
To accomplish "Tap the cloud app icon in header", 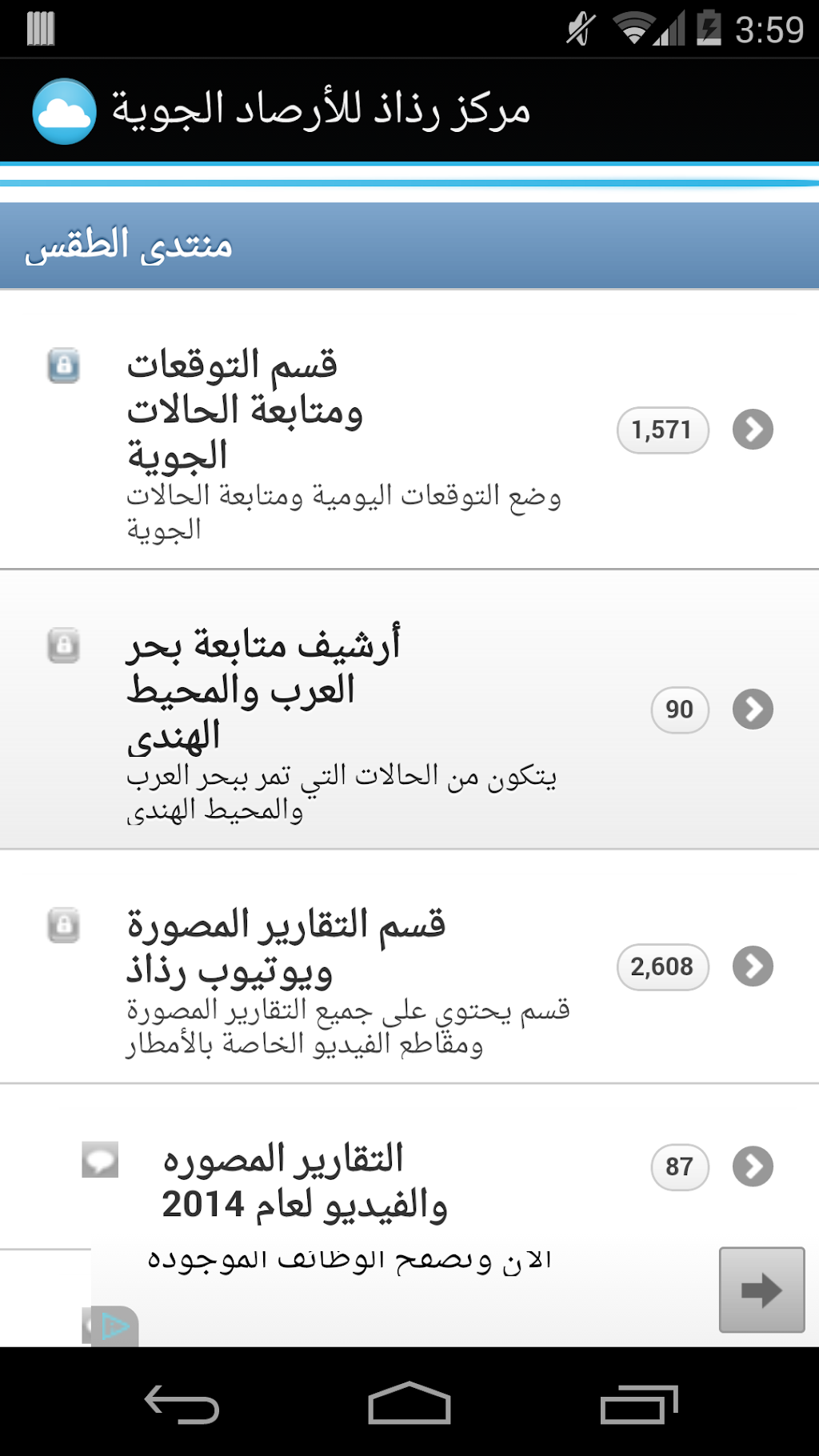I will (x=65, y=111).
